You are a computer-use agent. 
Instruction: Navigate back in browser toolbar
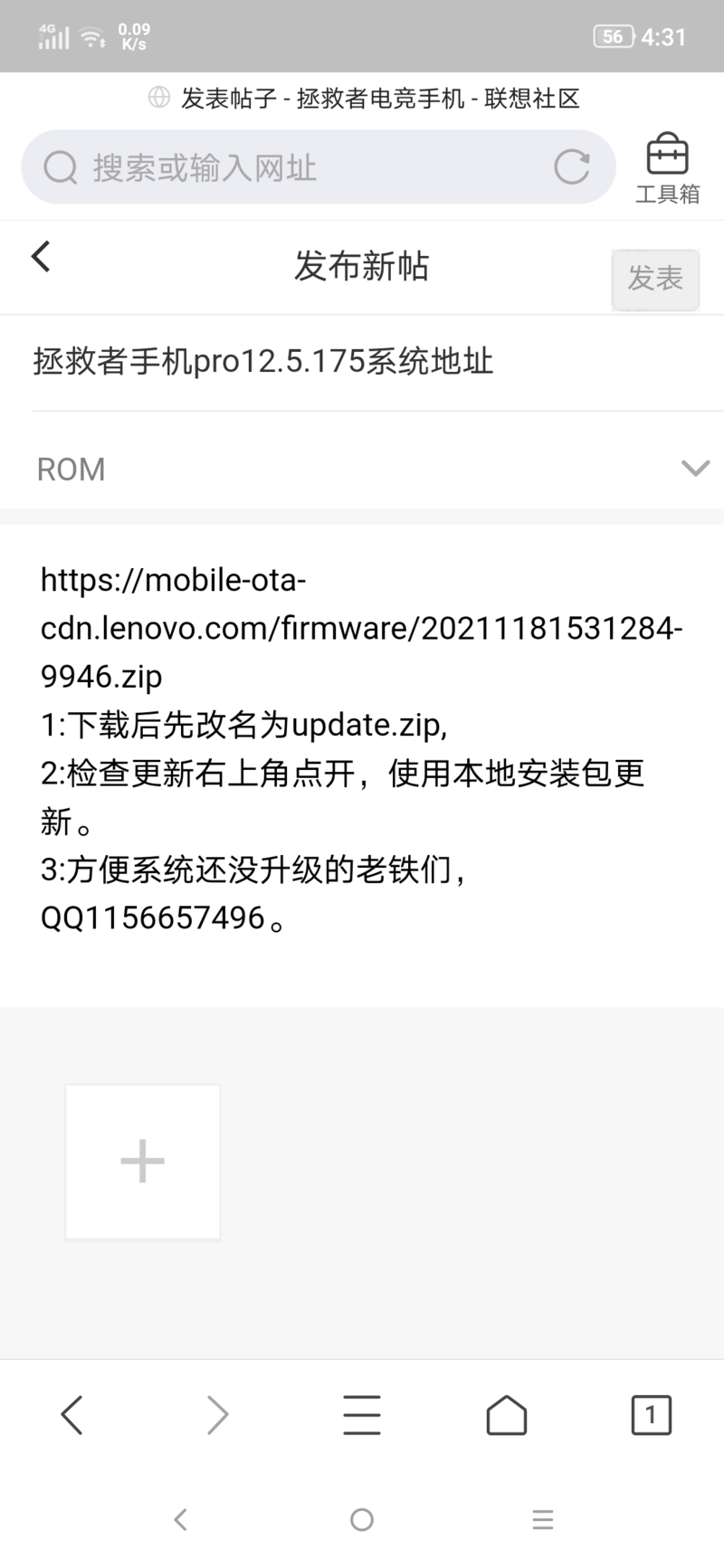72,1414
